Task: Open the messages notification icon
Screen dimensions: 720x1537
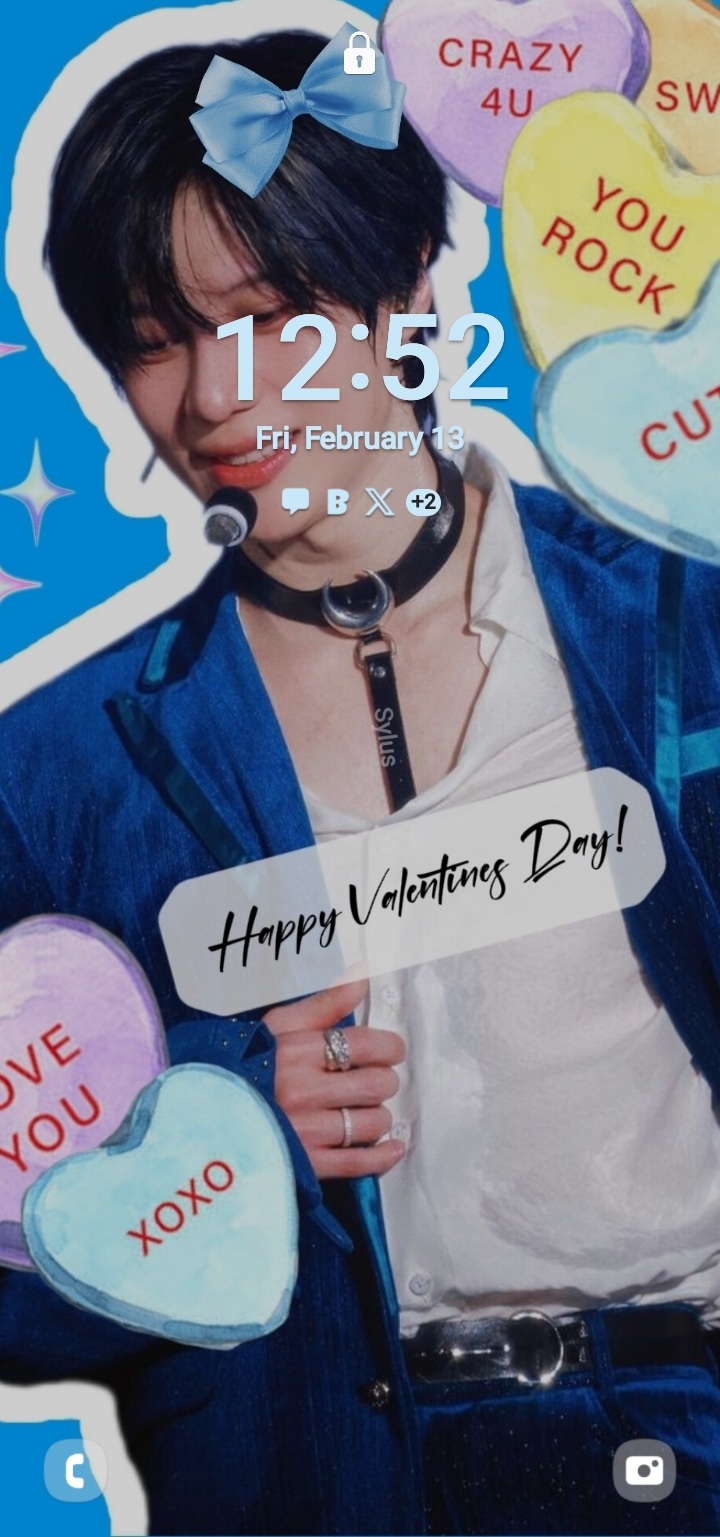Action: click(x=295, y=502)
